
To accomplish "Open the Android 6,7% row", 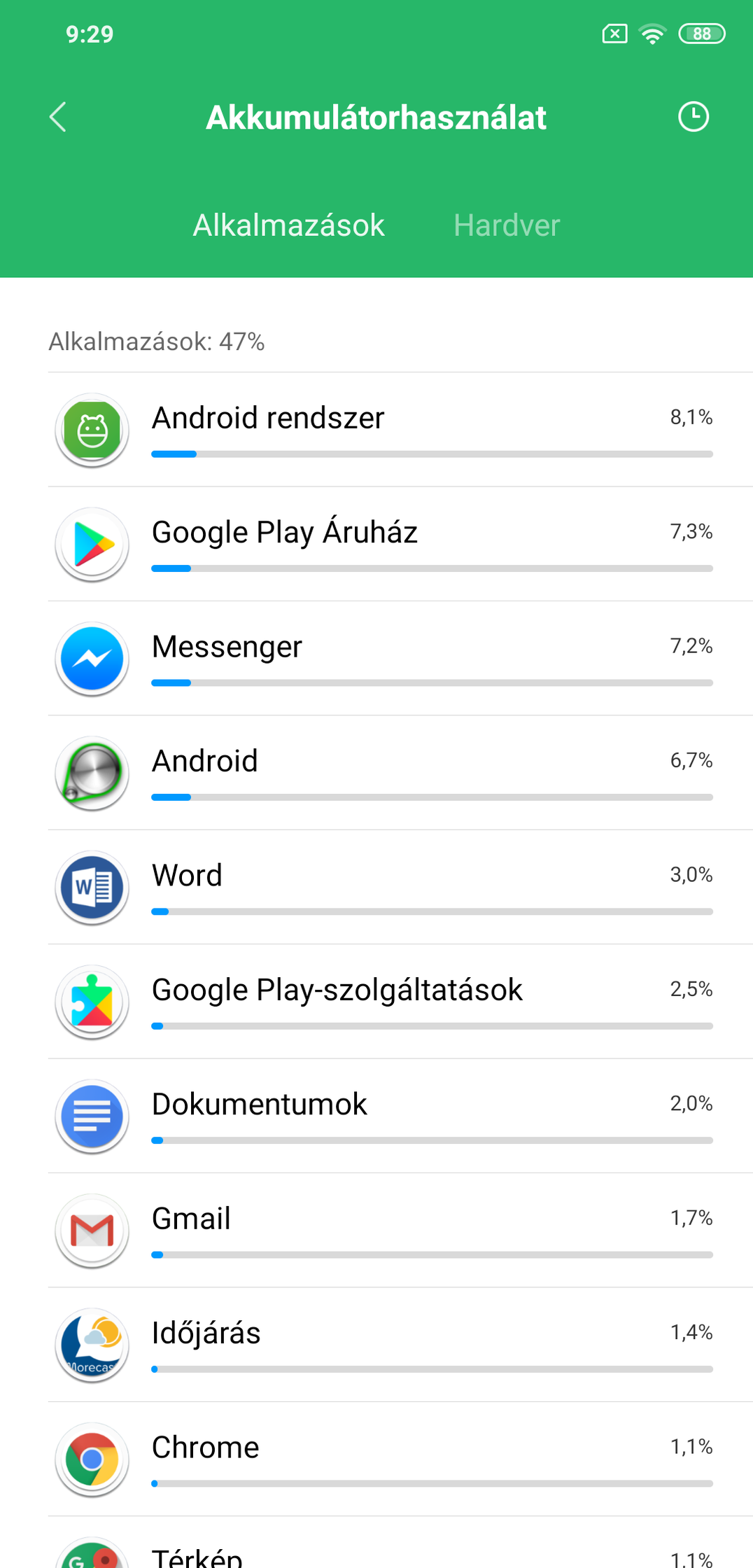I will click(x=400, y=773).
